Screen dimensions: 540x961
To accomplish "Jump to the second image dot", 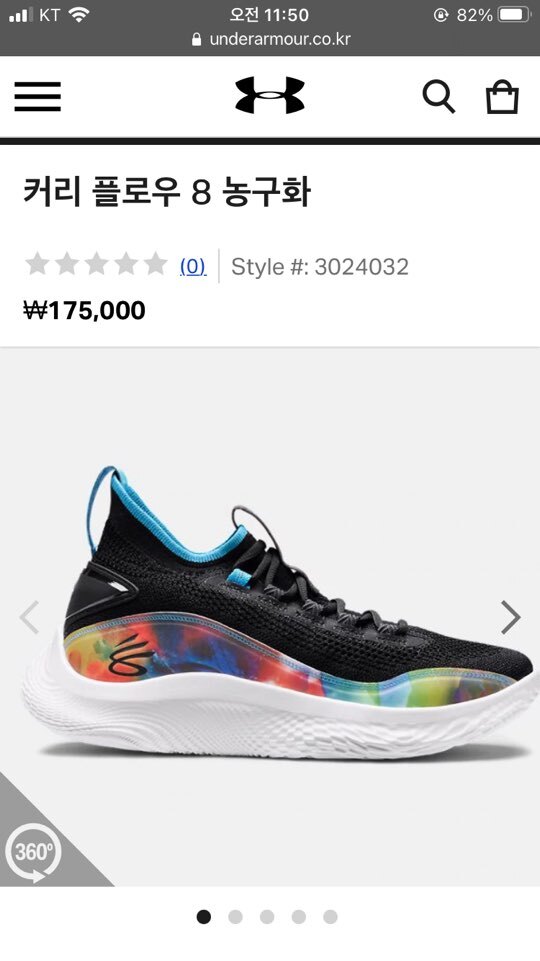I will point(235,917).
